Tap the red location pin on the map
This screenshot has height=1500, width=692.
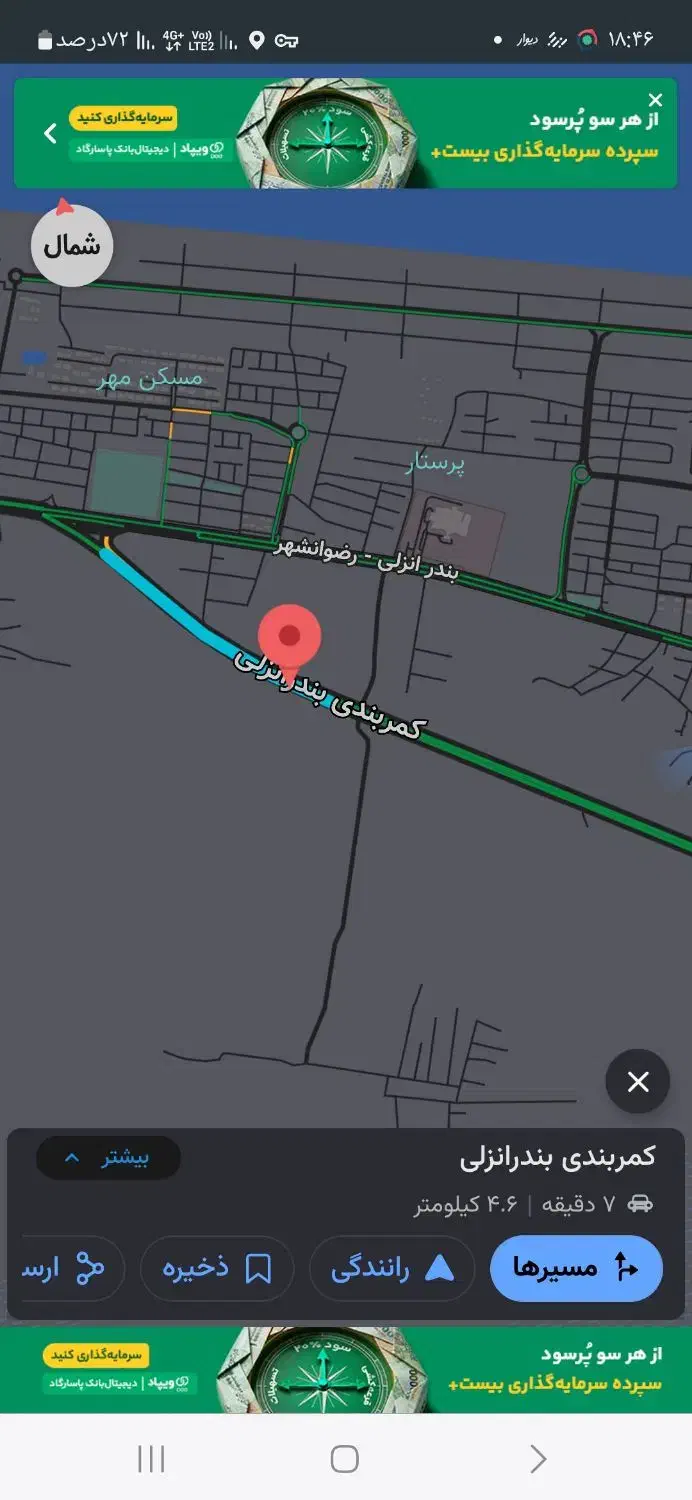tap(290, 638)
